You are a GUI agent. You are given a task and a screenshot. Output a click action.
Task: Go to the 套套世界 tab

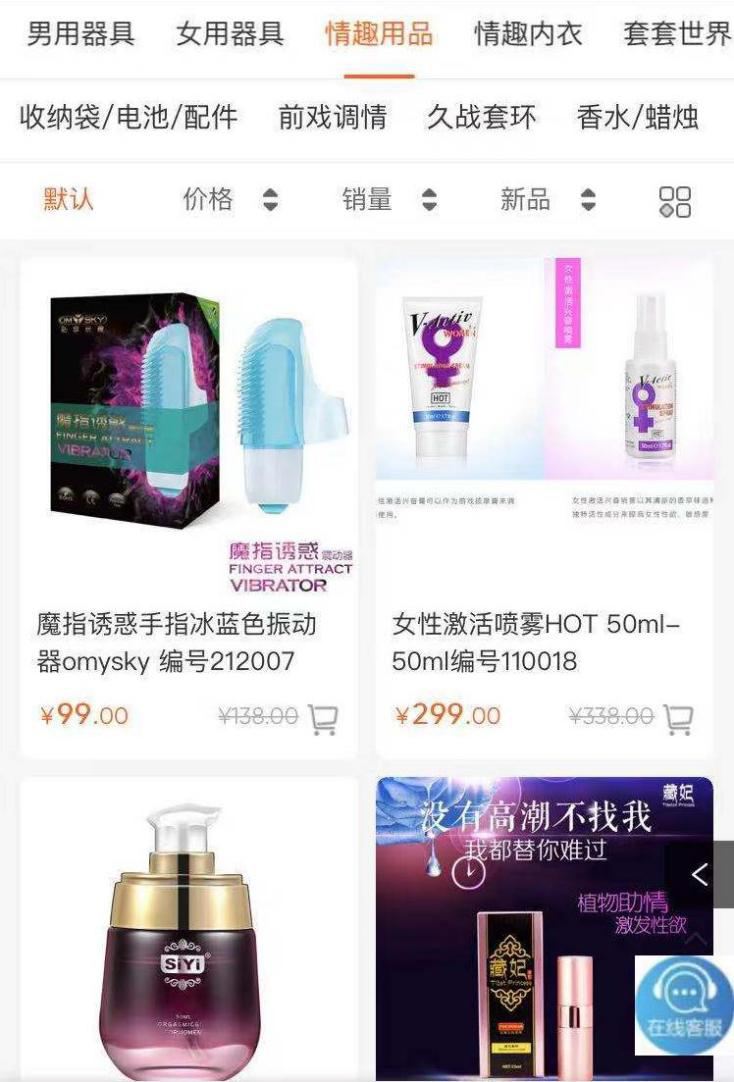(x=677, y=34)
